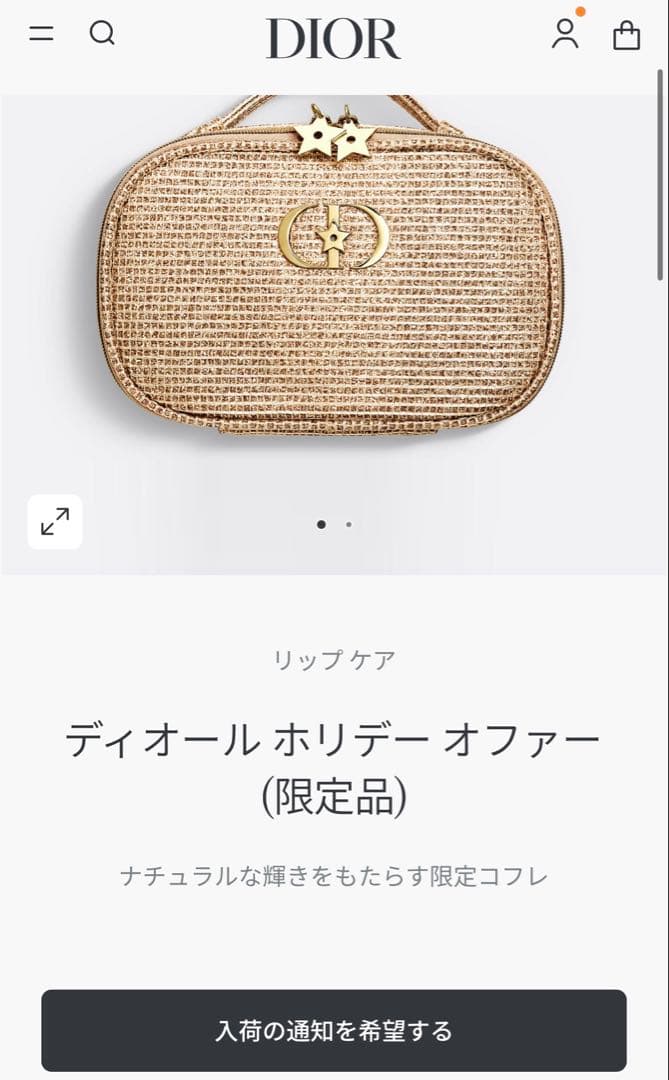
Task: Open the account profile icon
Action: [x=565, y=34]
